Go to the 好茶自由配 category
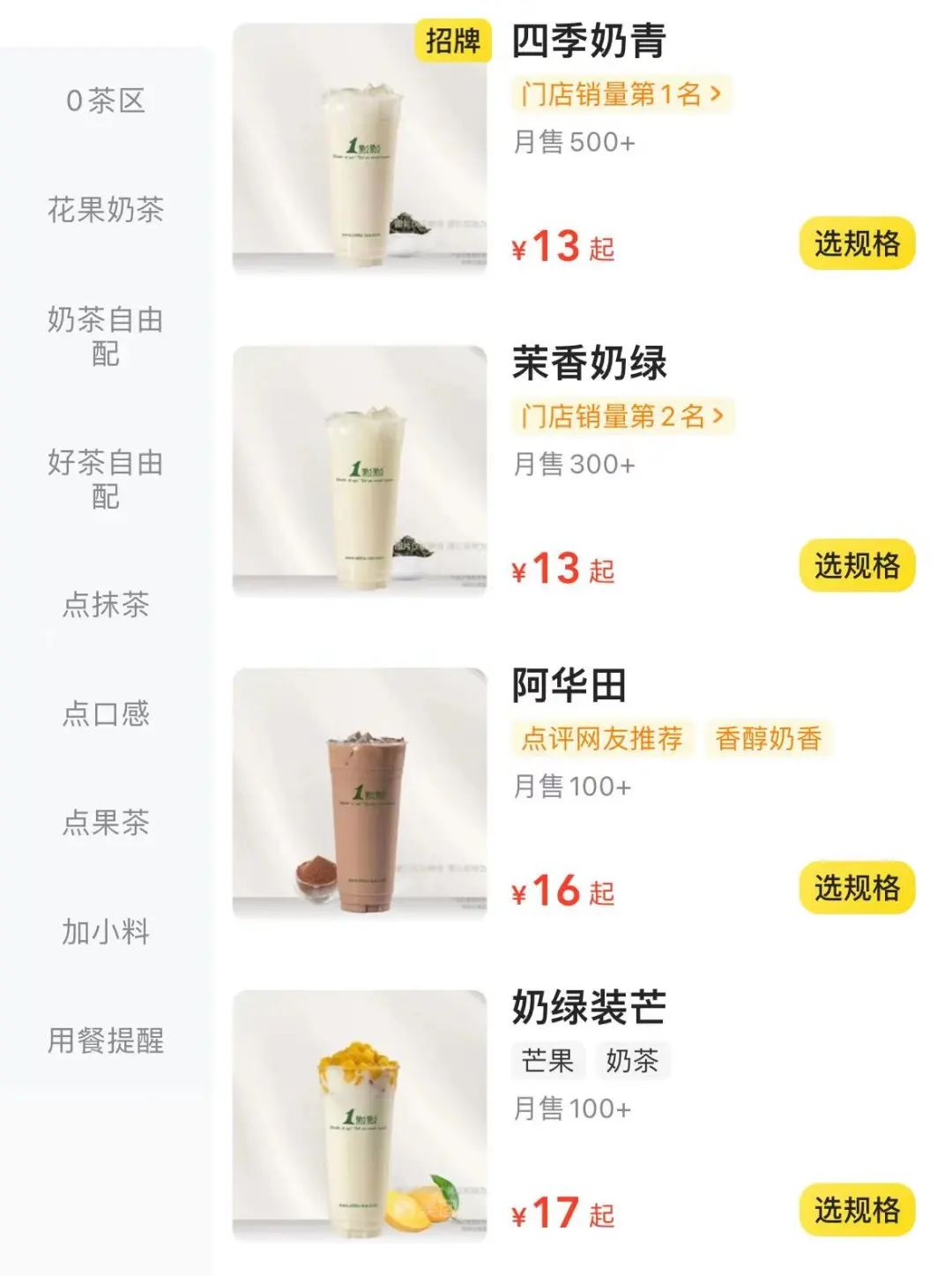Image resolution: width=952 pixels, height=1276 pixels. pos(106,479)
